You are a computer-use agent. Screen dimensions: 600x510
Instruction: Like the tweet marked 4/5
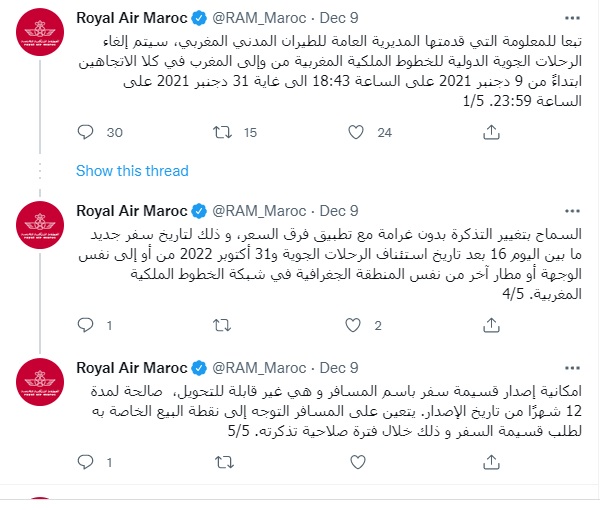coord(353,325)
